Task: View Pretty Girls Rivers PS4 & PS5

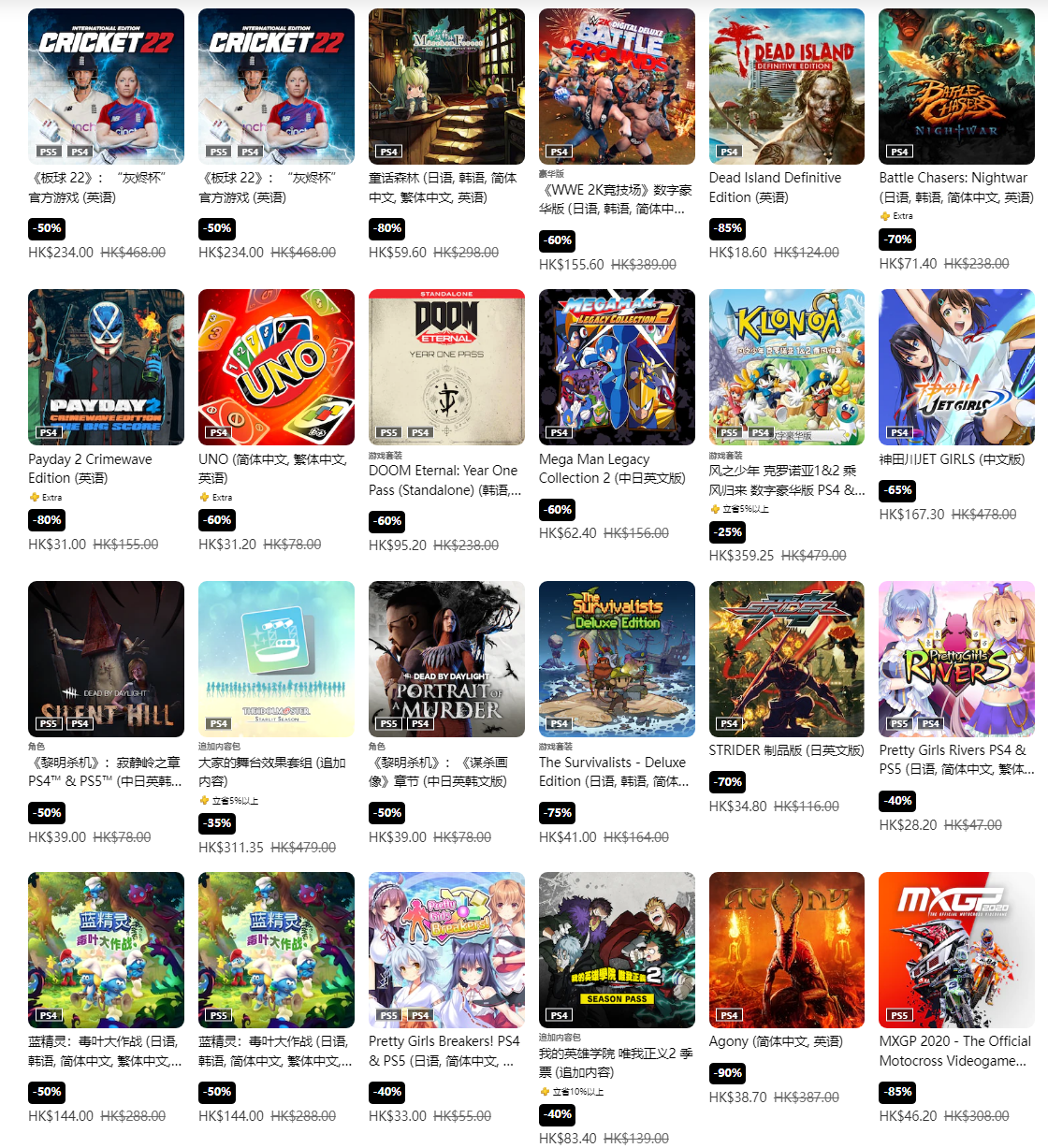Action: [956, 659]
